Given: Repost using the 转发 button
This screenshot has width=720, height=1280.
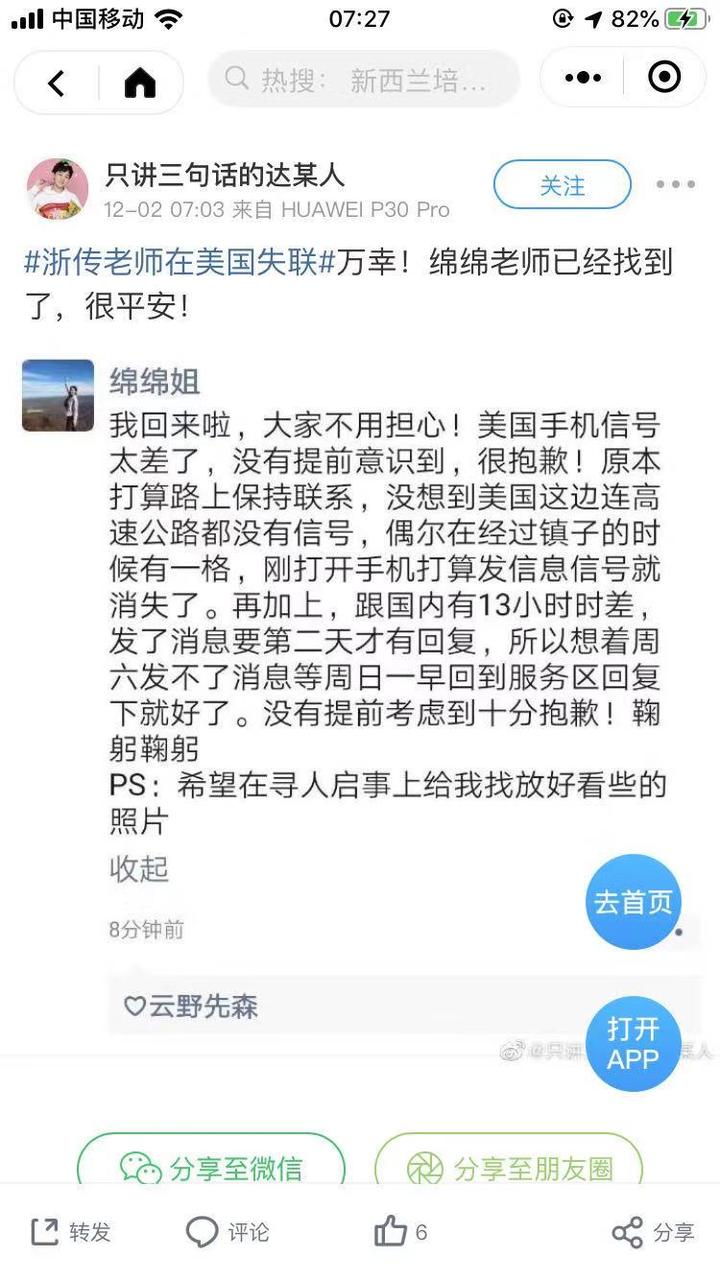Looking at the screenshot, I should tap(70, 1232).
